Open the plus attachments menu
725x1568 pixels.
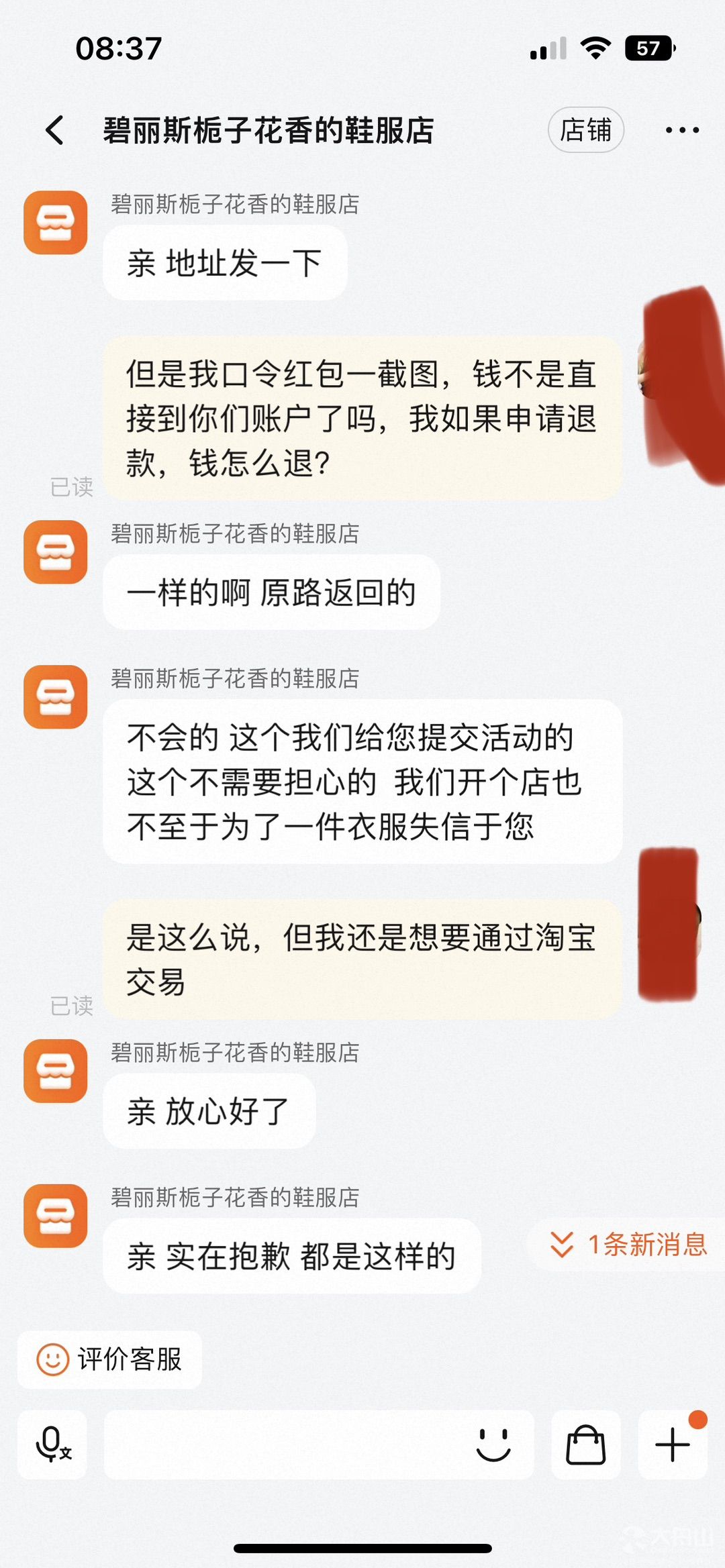pos(673,1445)
